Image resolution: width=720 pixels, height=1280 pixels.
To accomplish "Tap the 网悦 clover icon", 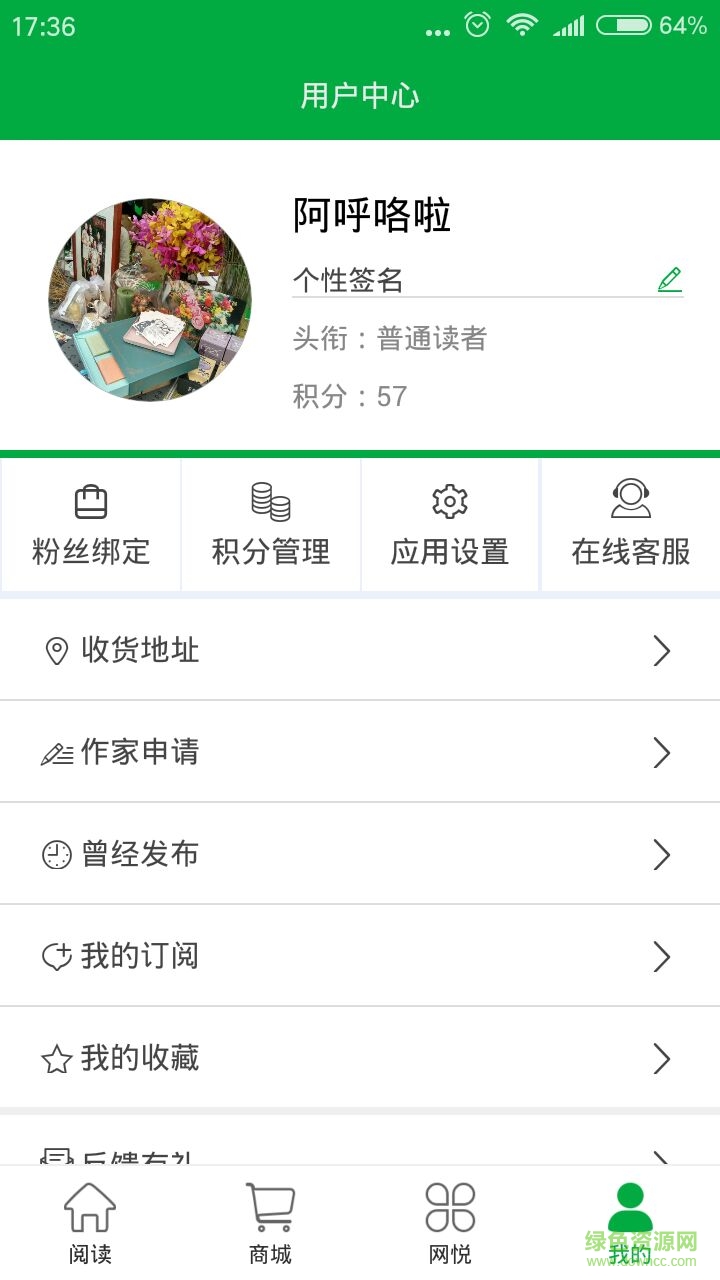I will (450, 1204).
